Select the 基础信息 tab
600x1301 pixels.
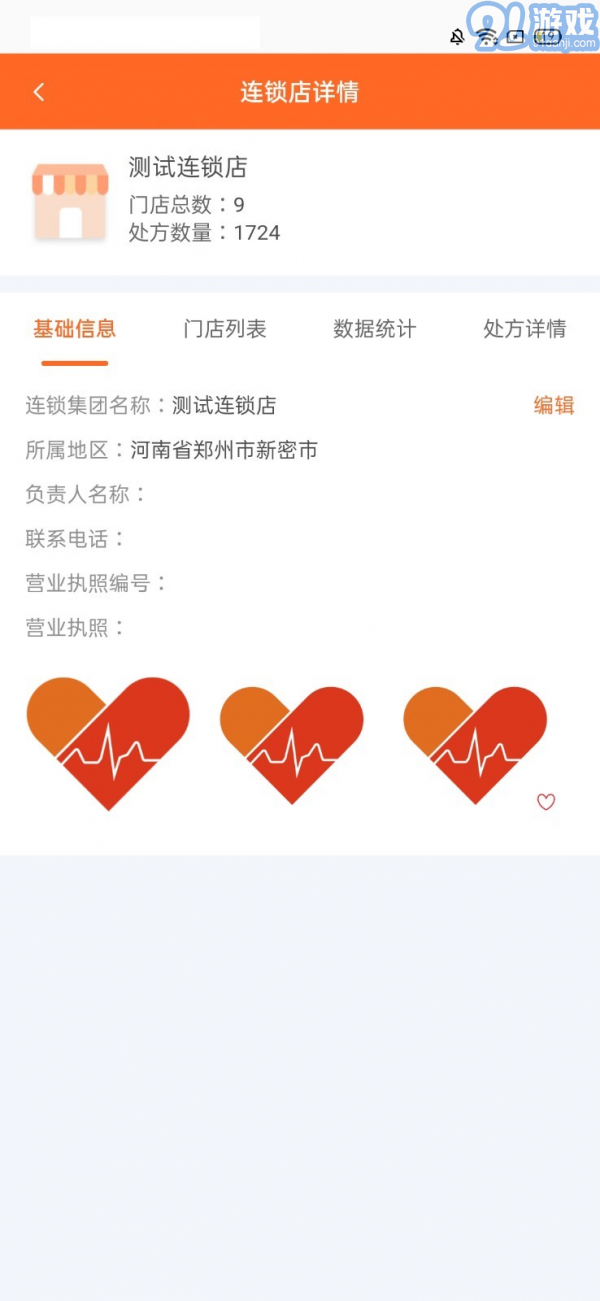pos(75,329)
